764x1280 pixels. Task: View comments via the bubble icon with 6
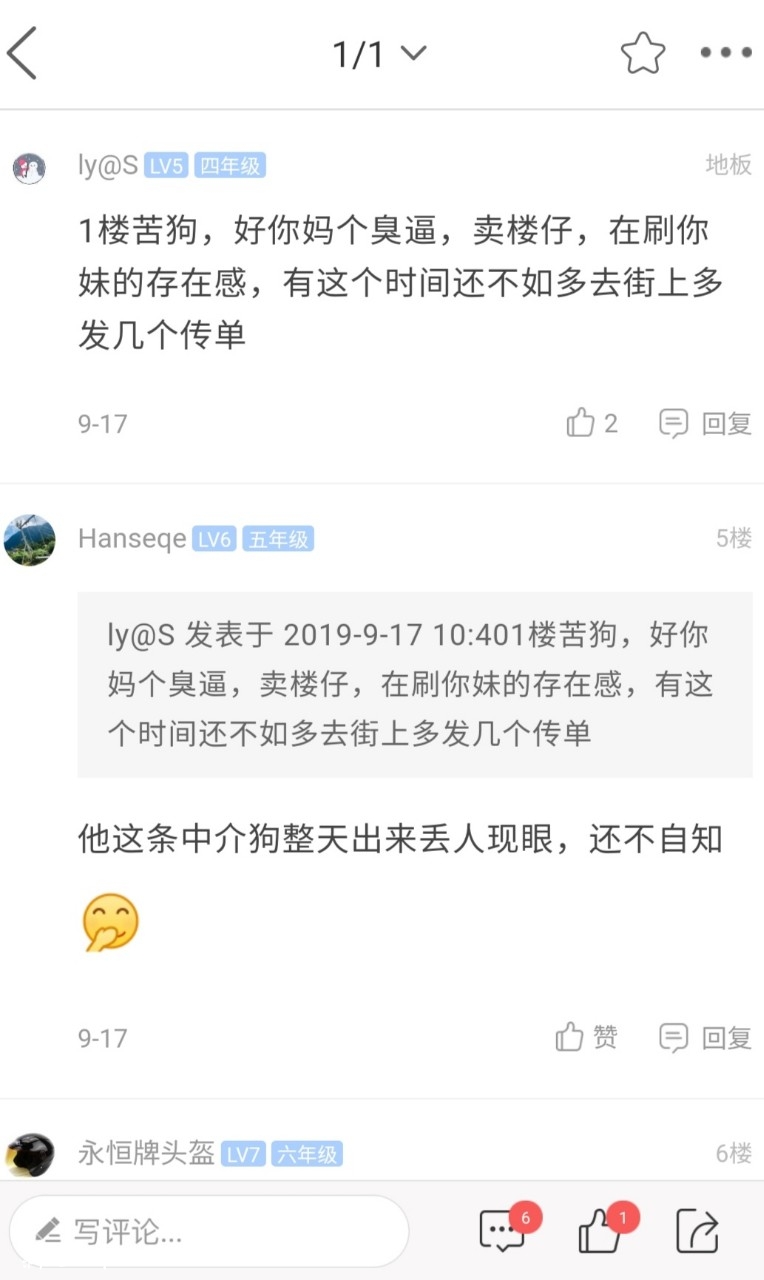[x=503, y=1231]
